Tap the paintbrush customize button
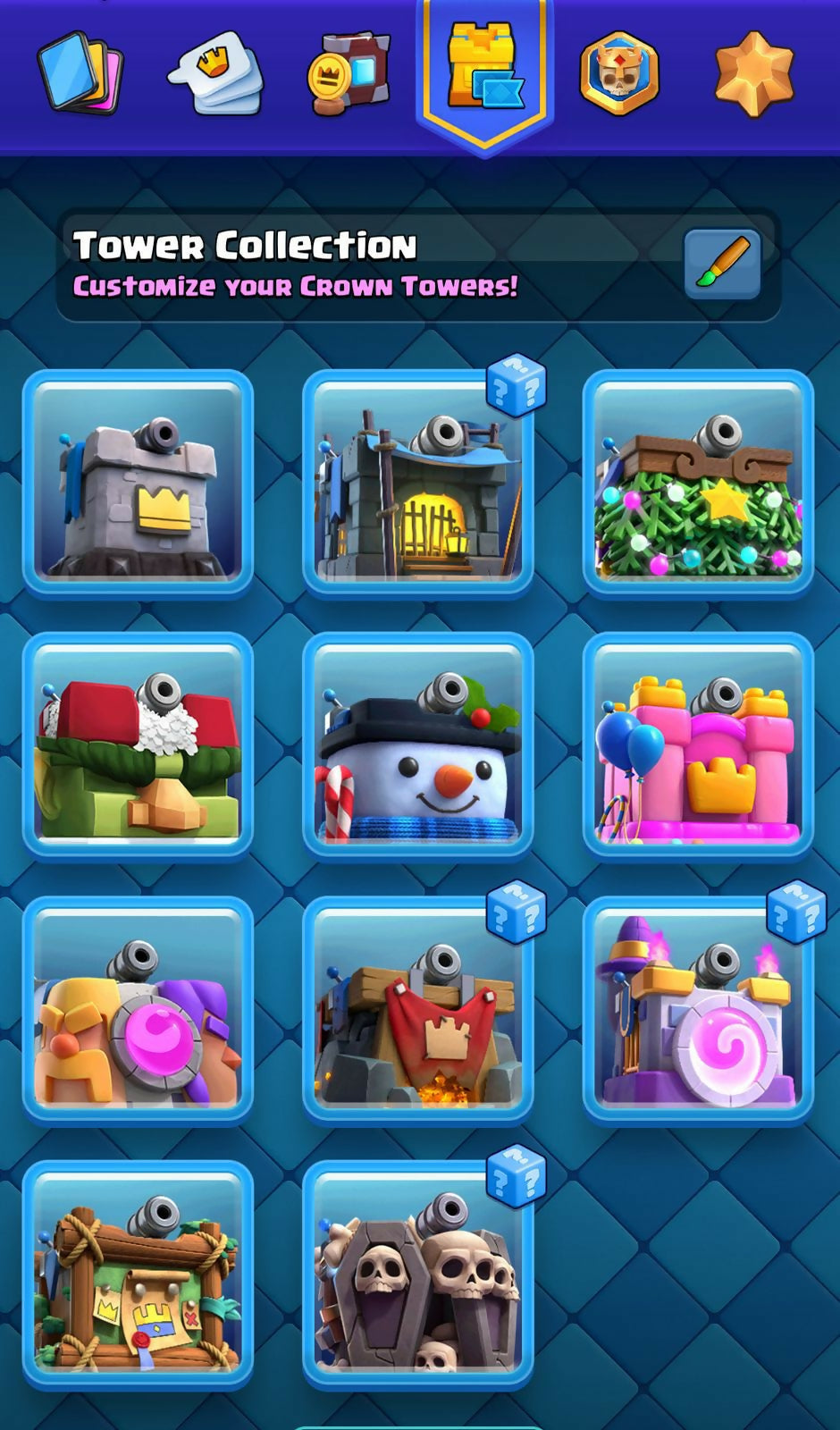 tap(722, 265)
